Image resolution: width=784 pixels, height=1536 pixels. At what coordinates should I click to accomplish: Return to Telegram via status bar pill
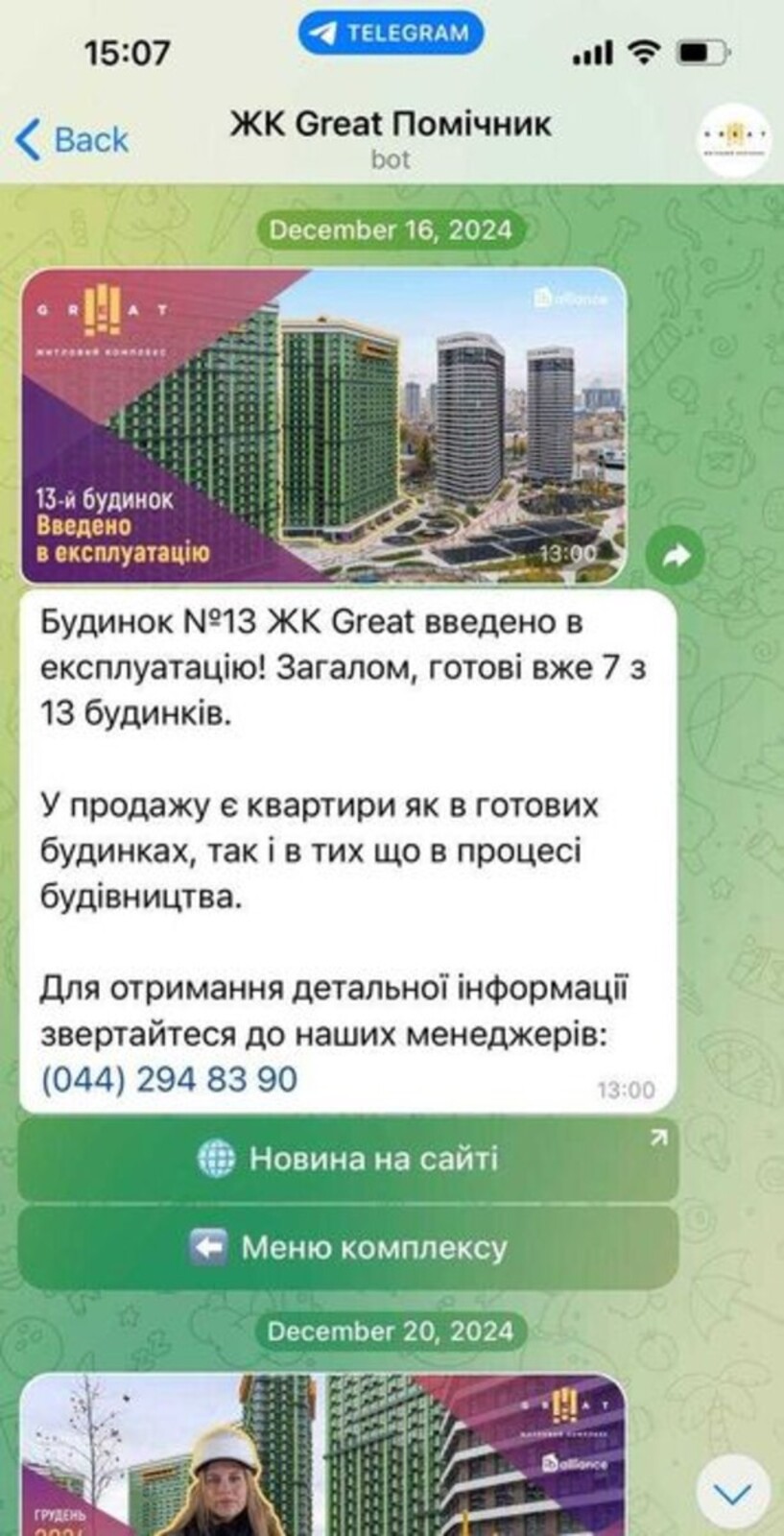click(391, 33)
